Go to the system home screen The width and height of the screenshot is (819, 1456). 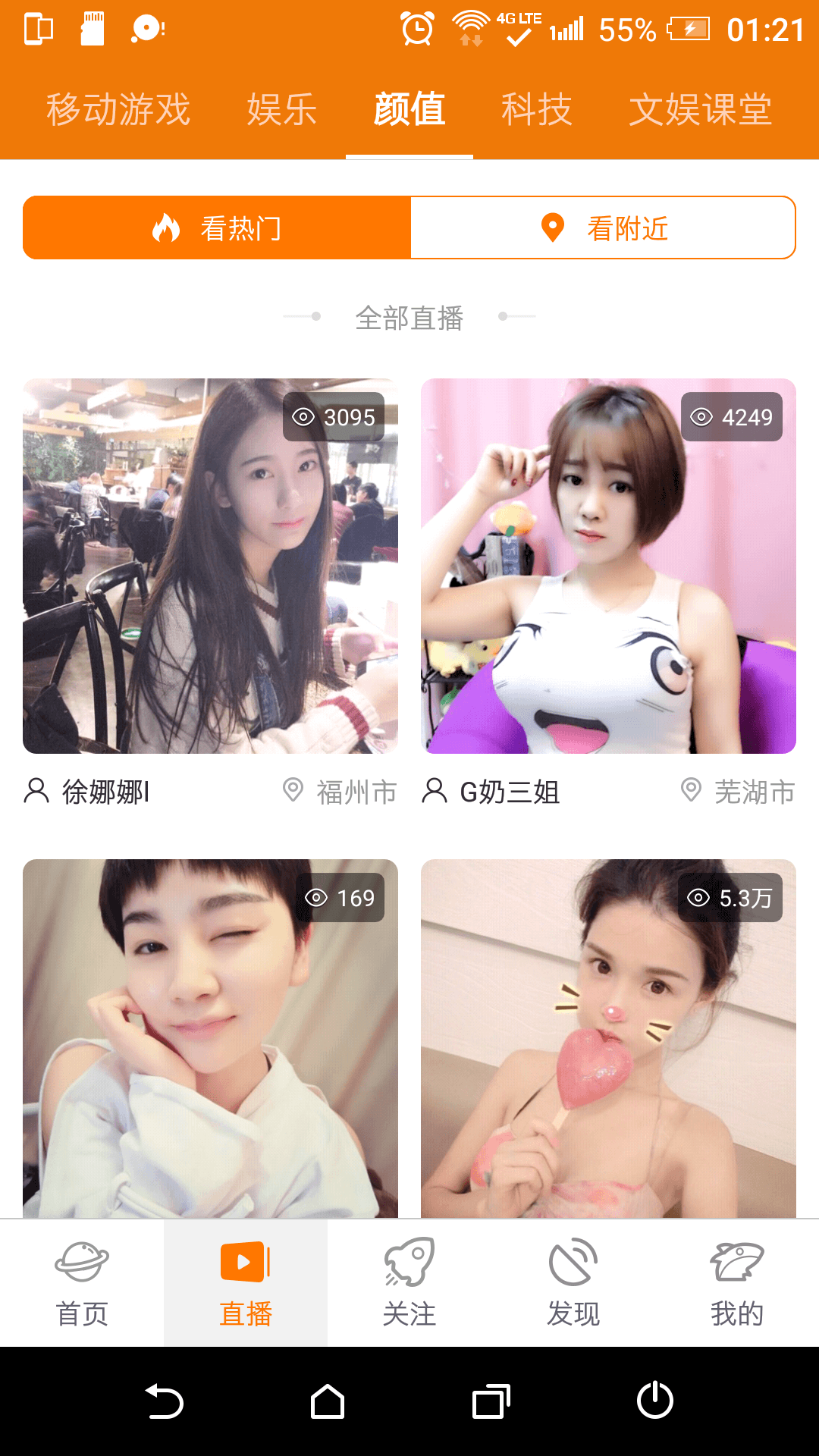[x=328, y=1401]
